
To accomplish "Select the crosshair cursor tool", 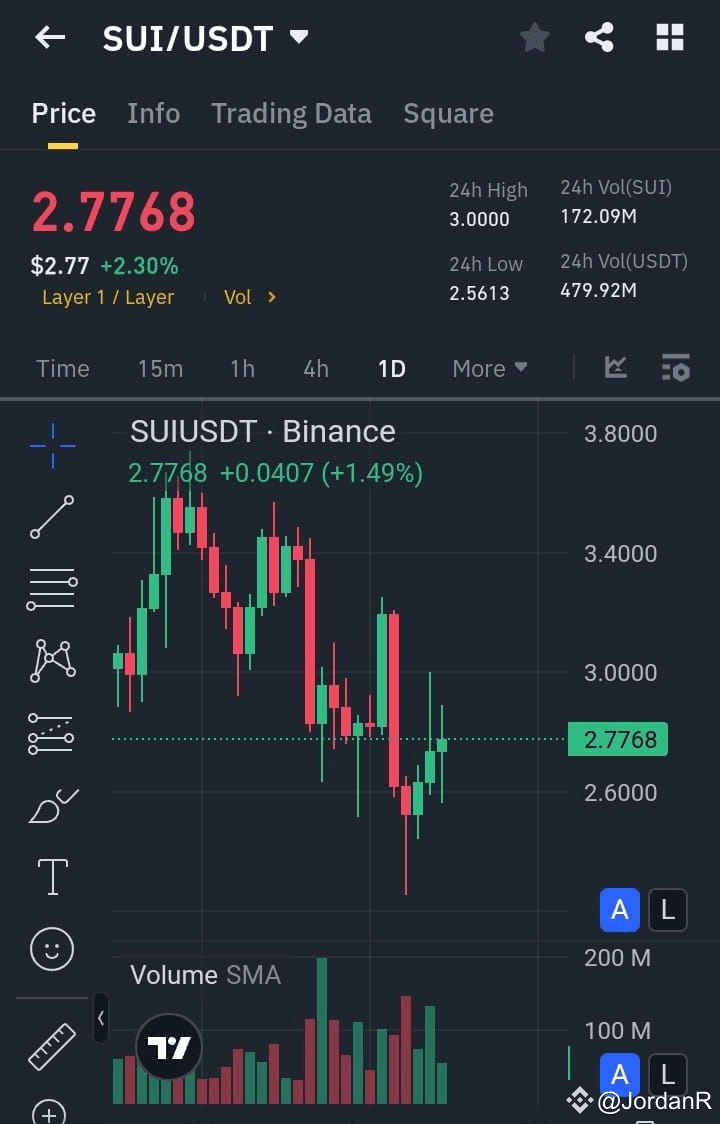I will click(51, 445).
